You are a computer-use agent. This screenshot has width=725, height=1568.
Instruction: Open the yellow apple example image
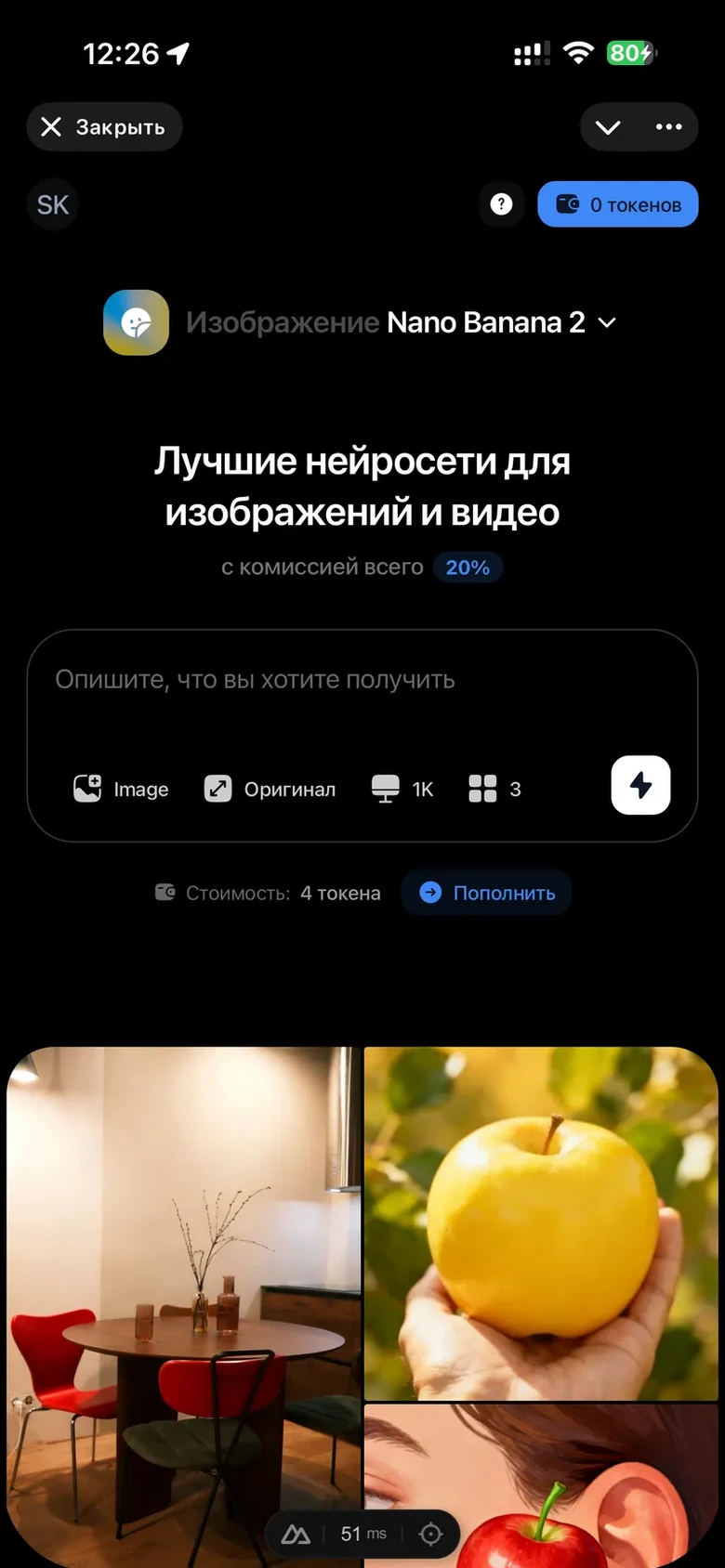click(539, 1222)
